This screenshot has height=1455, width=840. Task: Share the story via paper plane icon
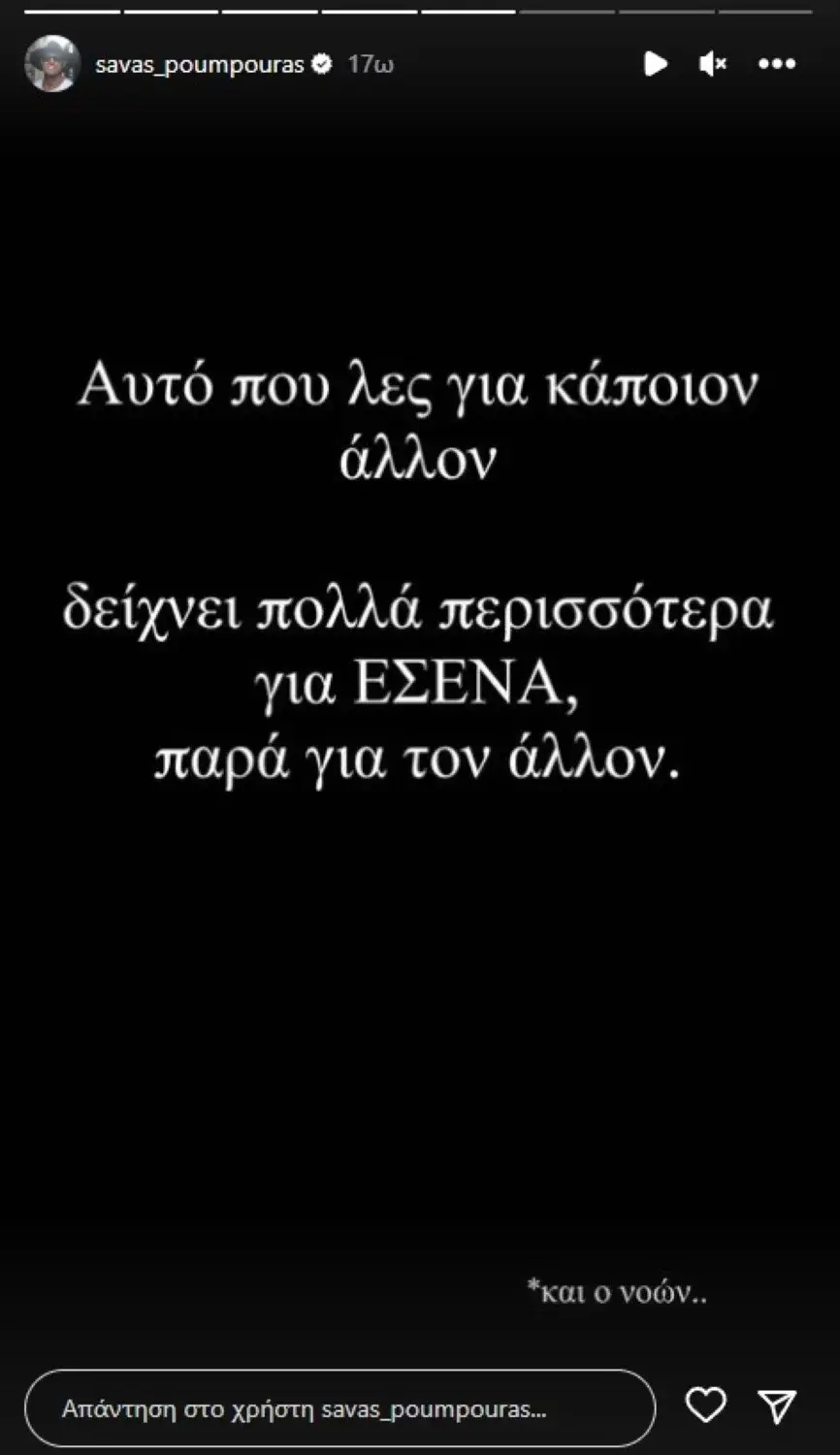click(777, 1406)
